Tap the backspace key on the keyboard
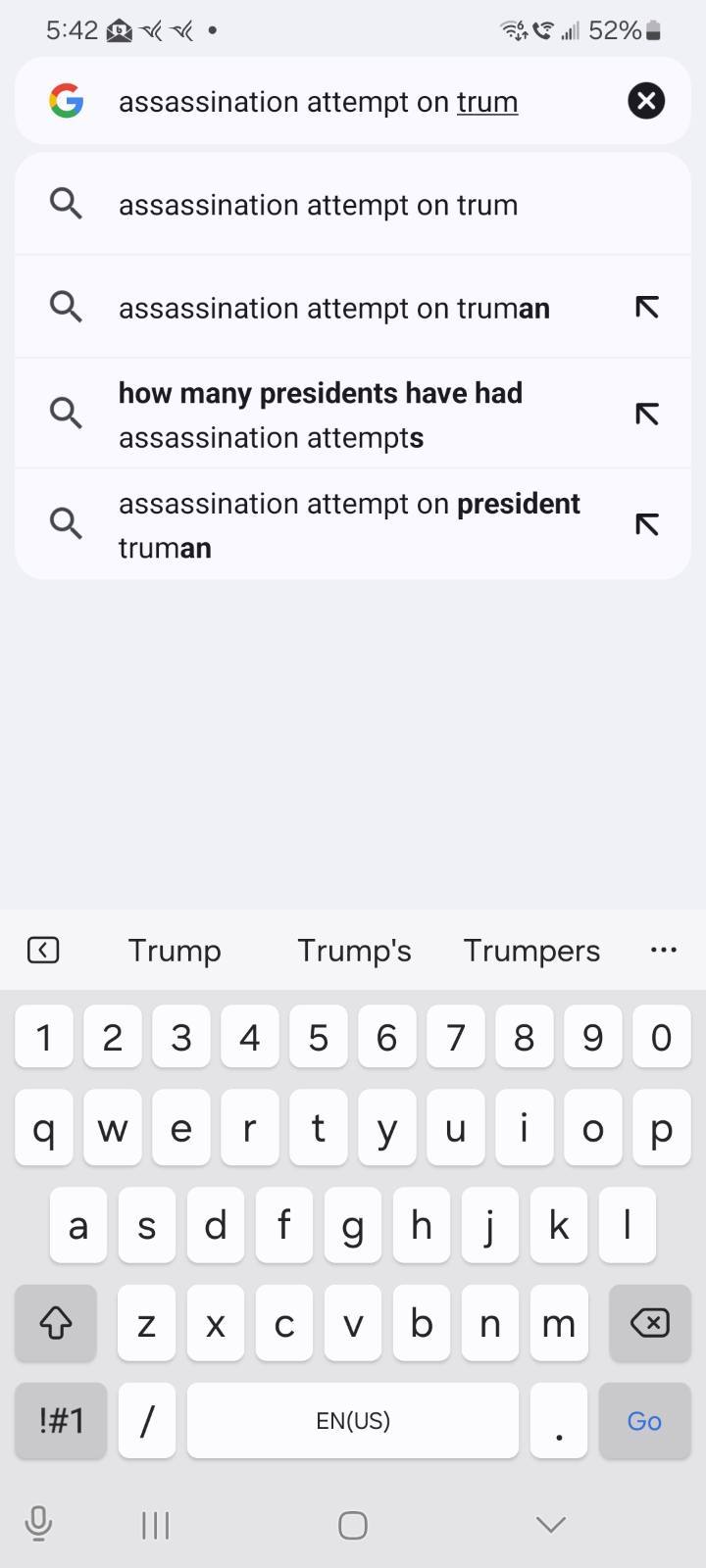This screenshot has height=1568, width=706. 649,1323
